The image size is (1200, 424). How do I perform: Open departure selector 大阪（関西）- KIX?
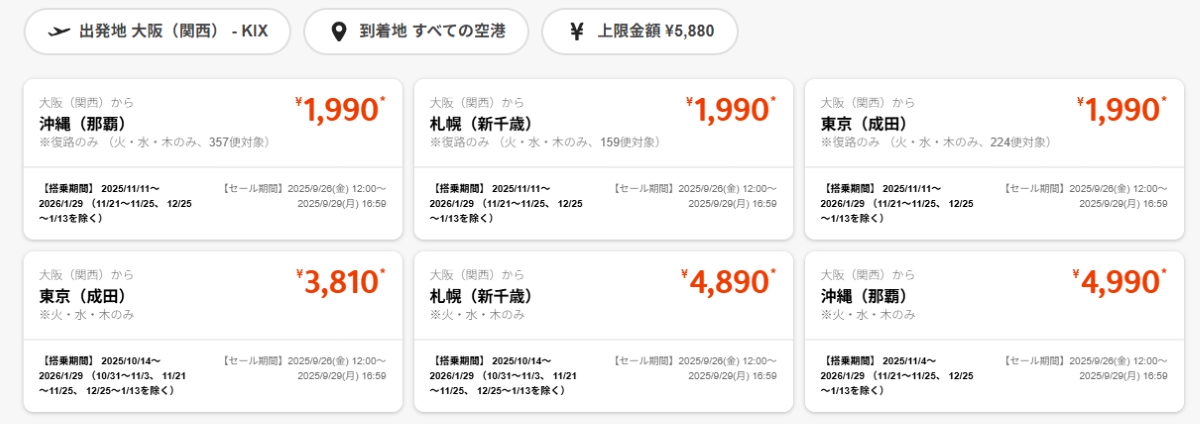[157, 31]
